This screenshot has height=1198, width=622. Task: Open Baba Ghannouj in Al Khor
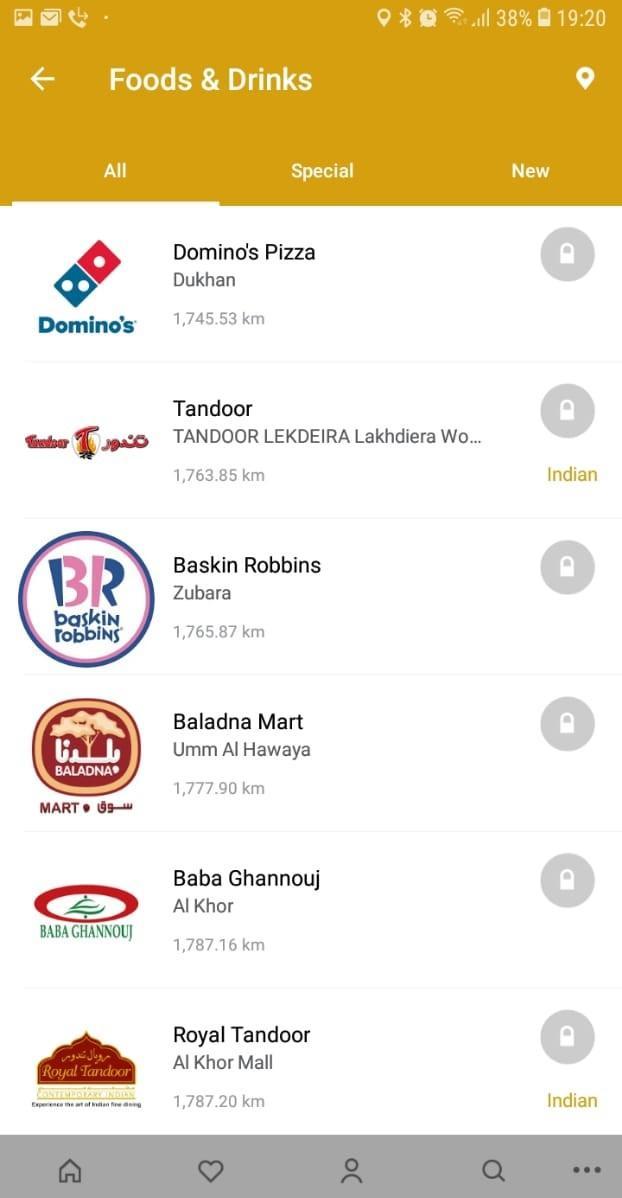[x=311, y=911]
